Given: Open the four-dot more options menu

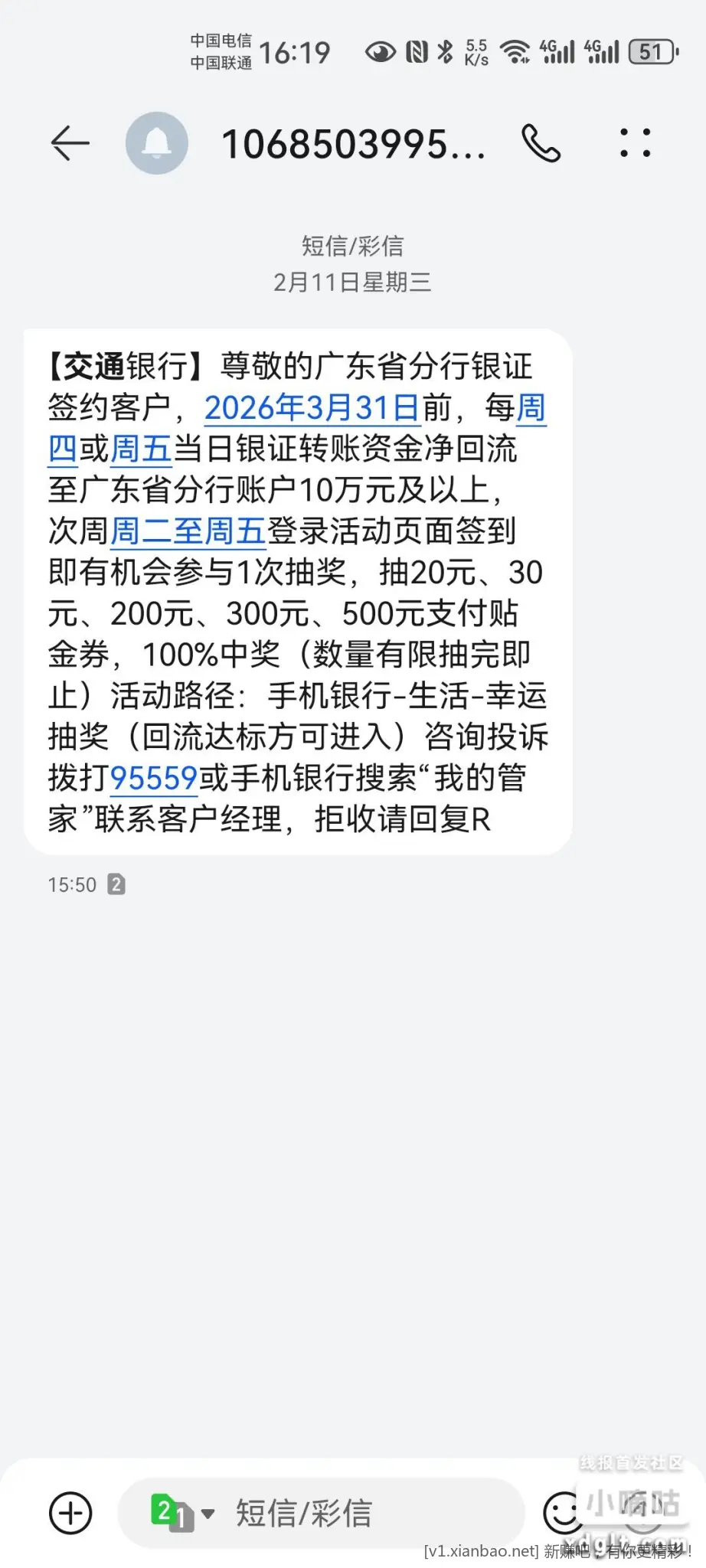Looking at the screenshot, I should pyautogui.click(x=636, y=143).
